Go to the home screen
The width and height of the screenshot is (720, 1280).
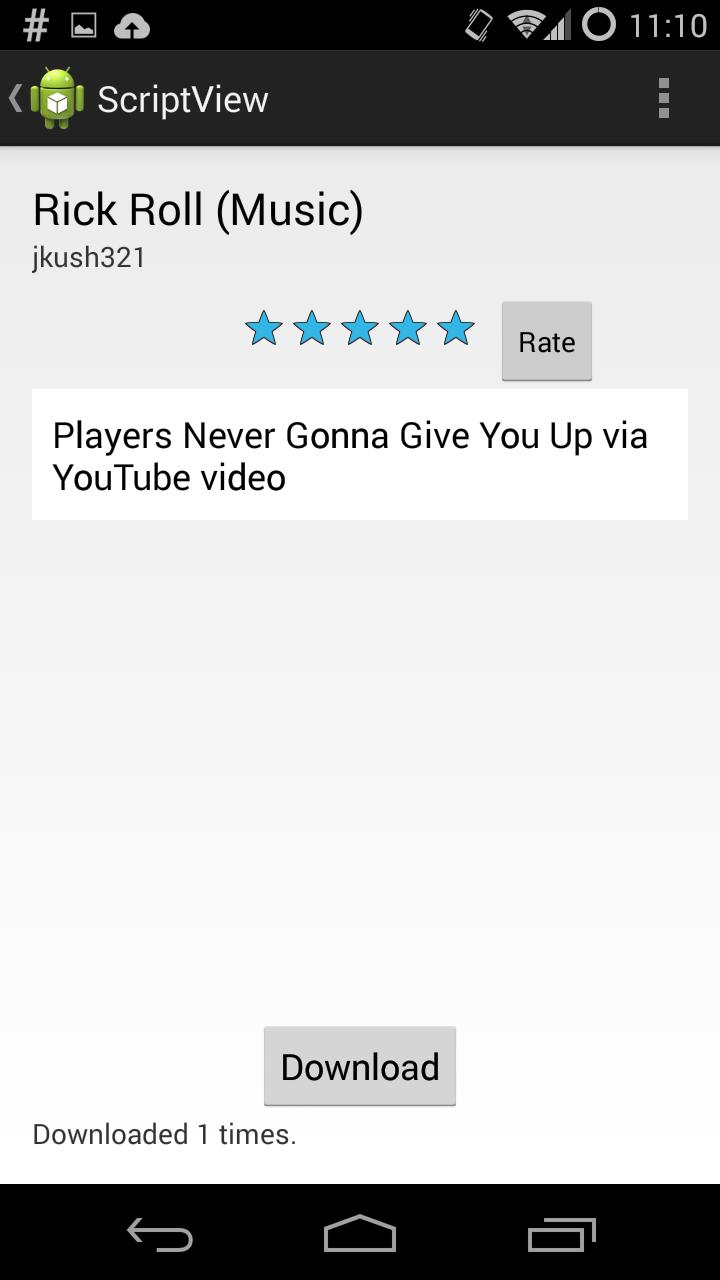tap(360, 1234)
